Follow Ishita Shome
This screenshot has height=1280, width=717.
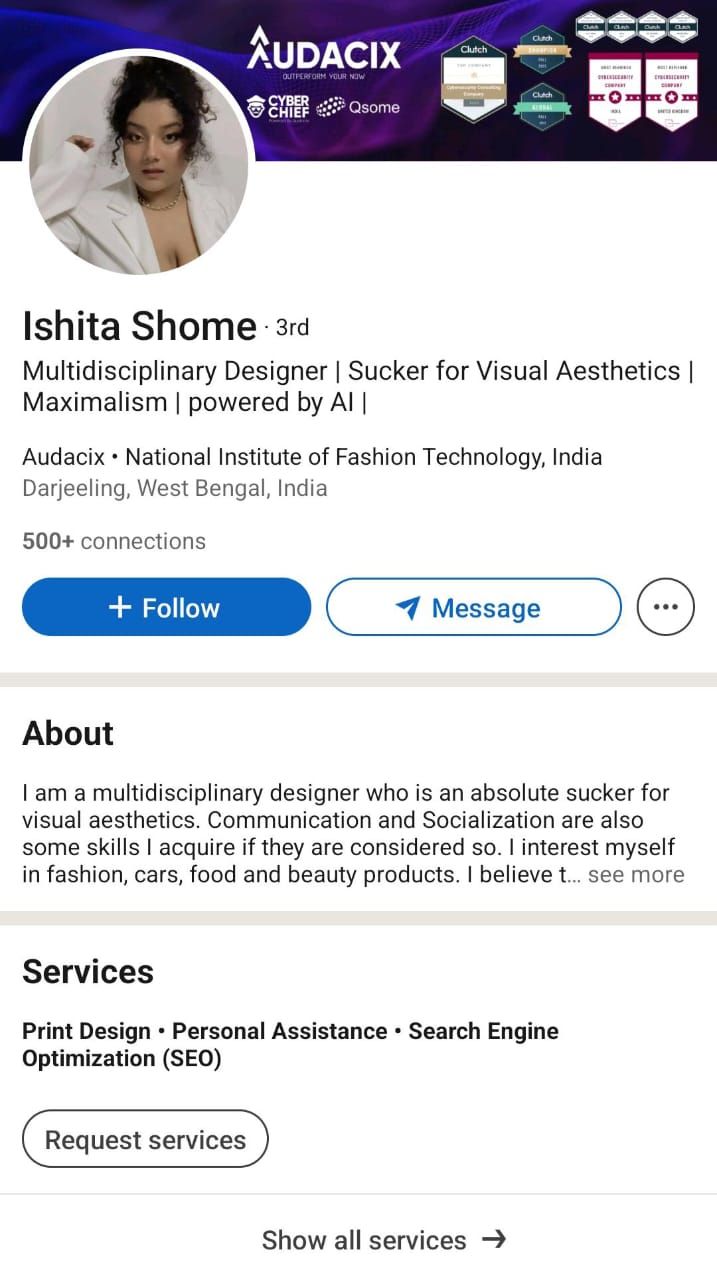[166, 607]
